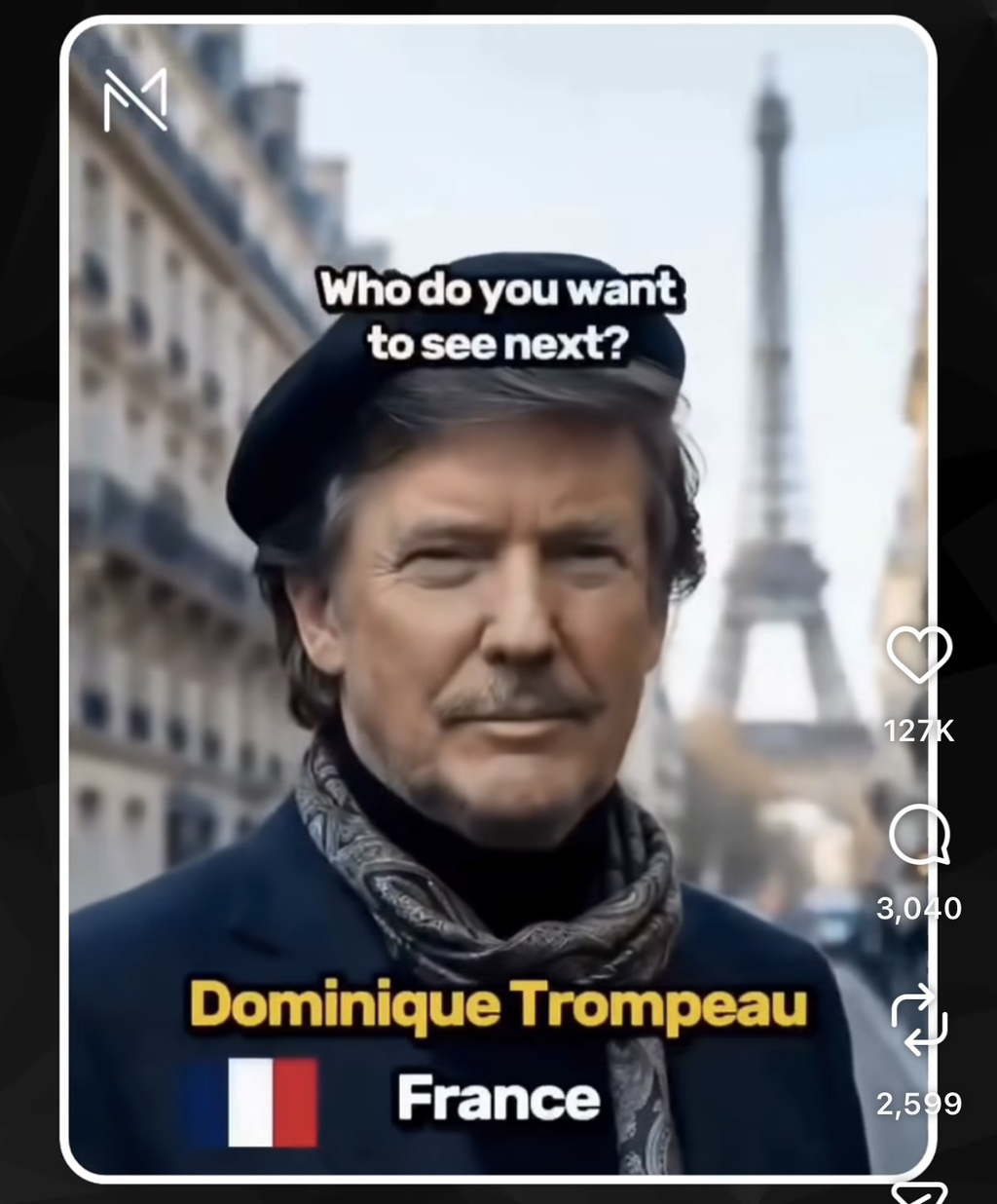The image size is (997, 1204).
Task: Repost this reel
Action: (x=919, y=1020)
